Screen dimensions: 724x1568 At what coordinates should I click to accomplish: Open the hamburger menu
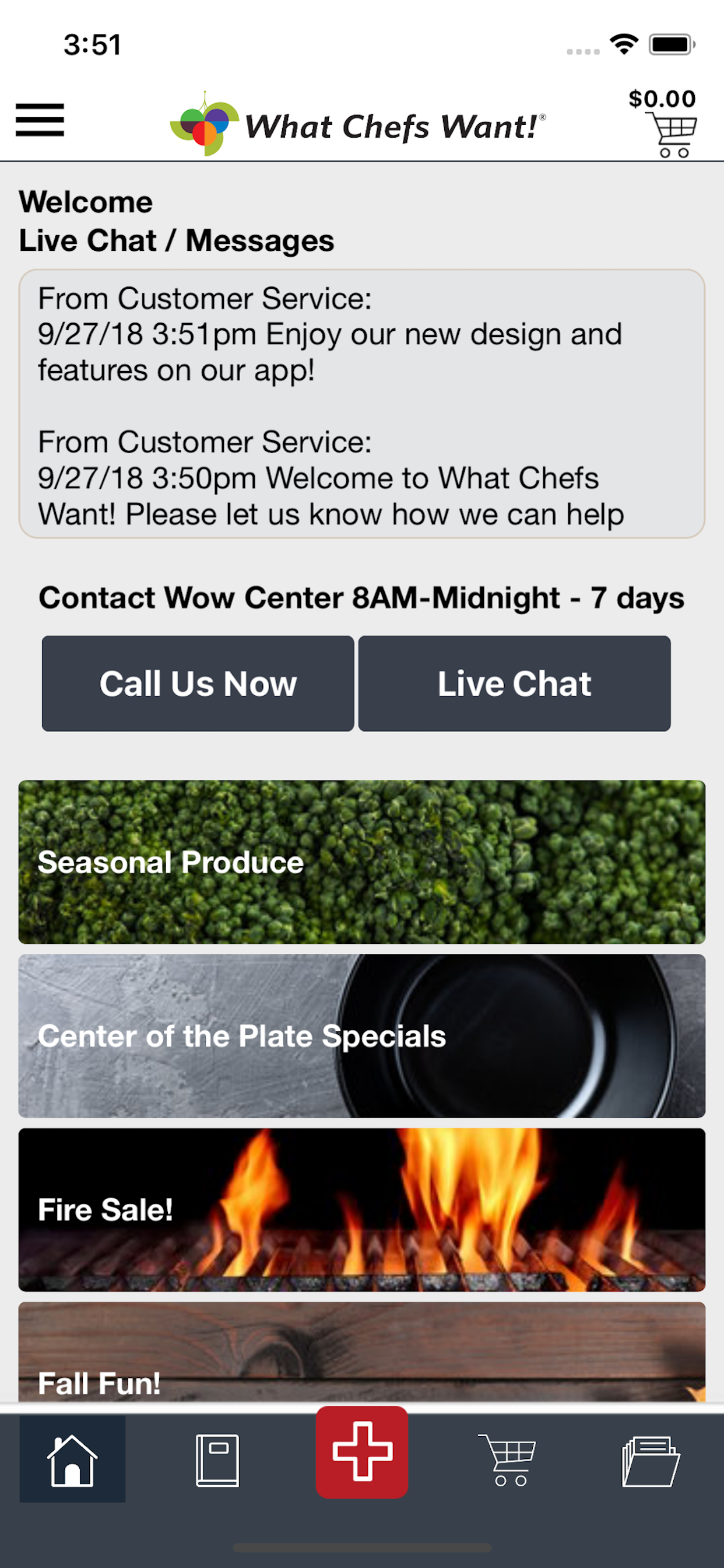(x=40, y=120)
